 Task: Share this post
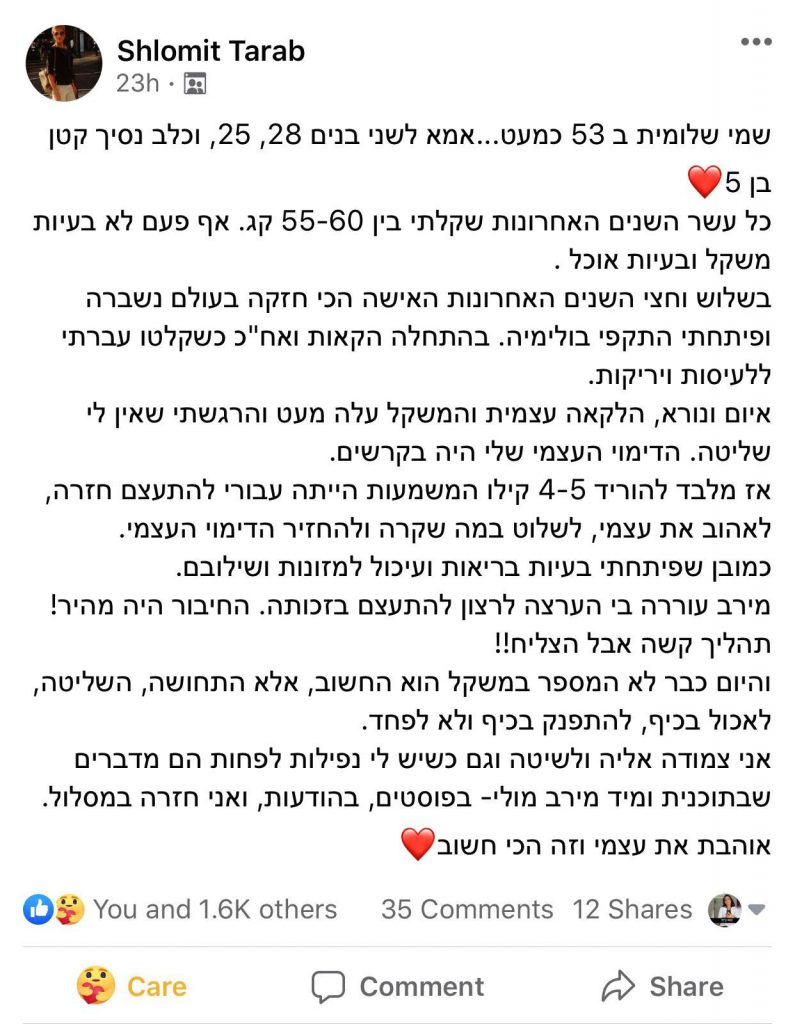point(662,986)
